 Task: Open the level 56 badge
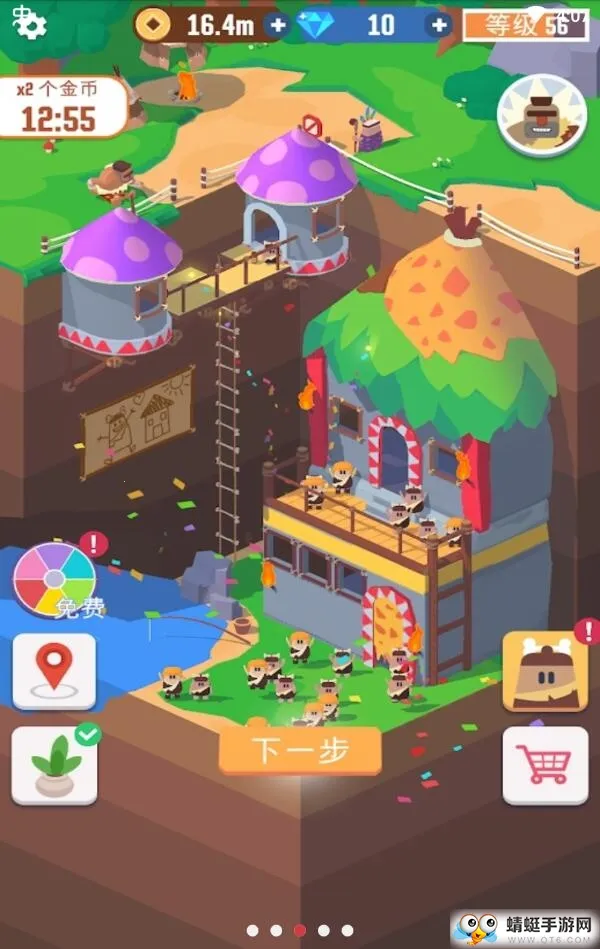click(x=525, y=25)
